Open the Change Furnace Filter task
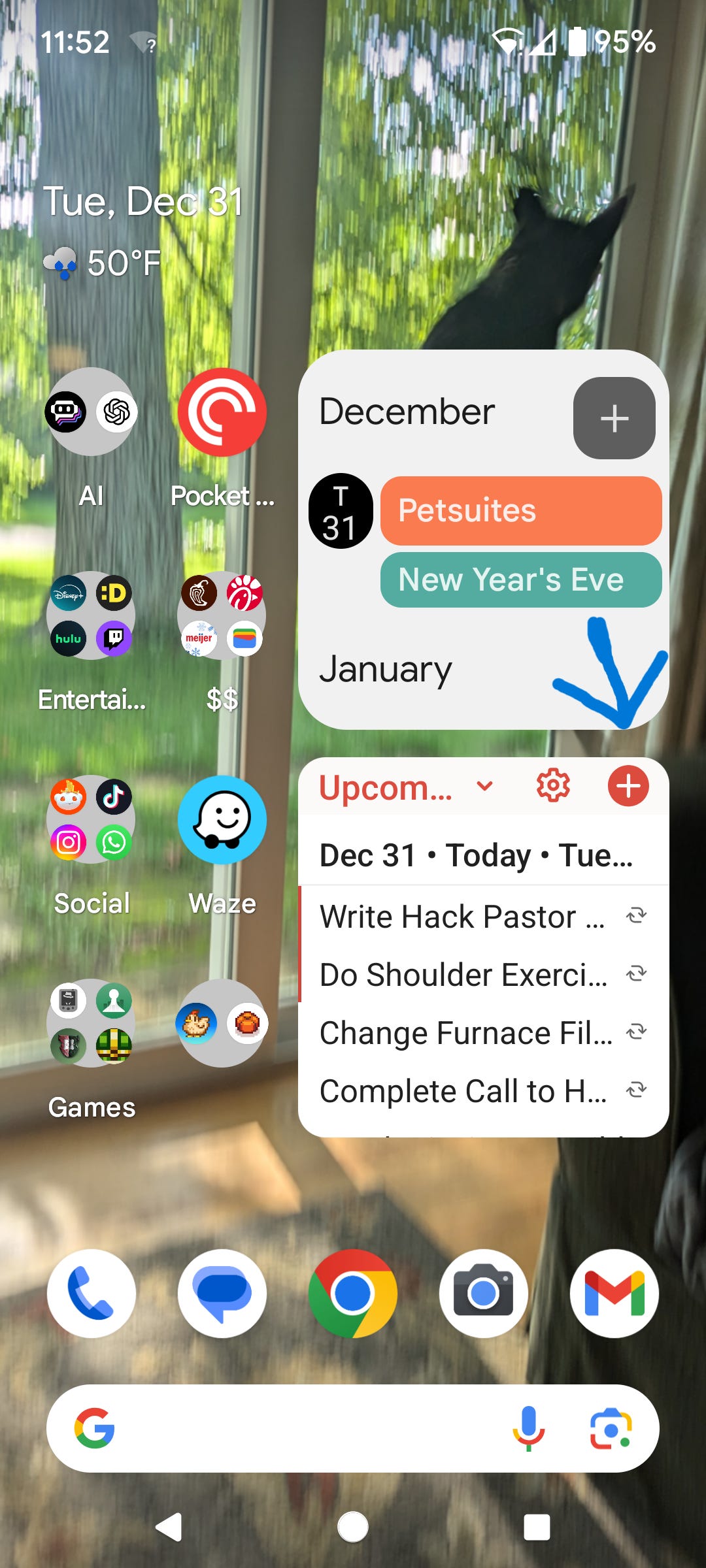This screenshot has width=706, height=1568. [x=465, y=1033]
